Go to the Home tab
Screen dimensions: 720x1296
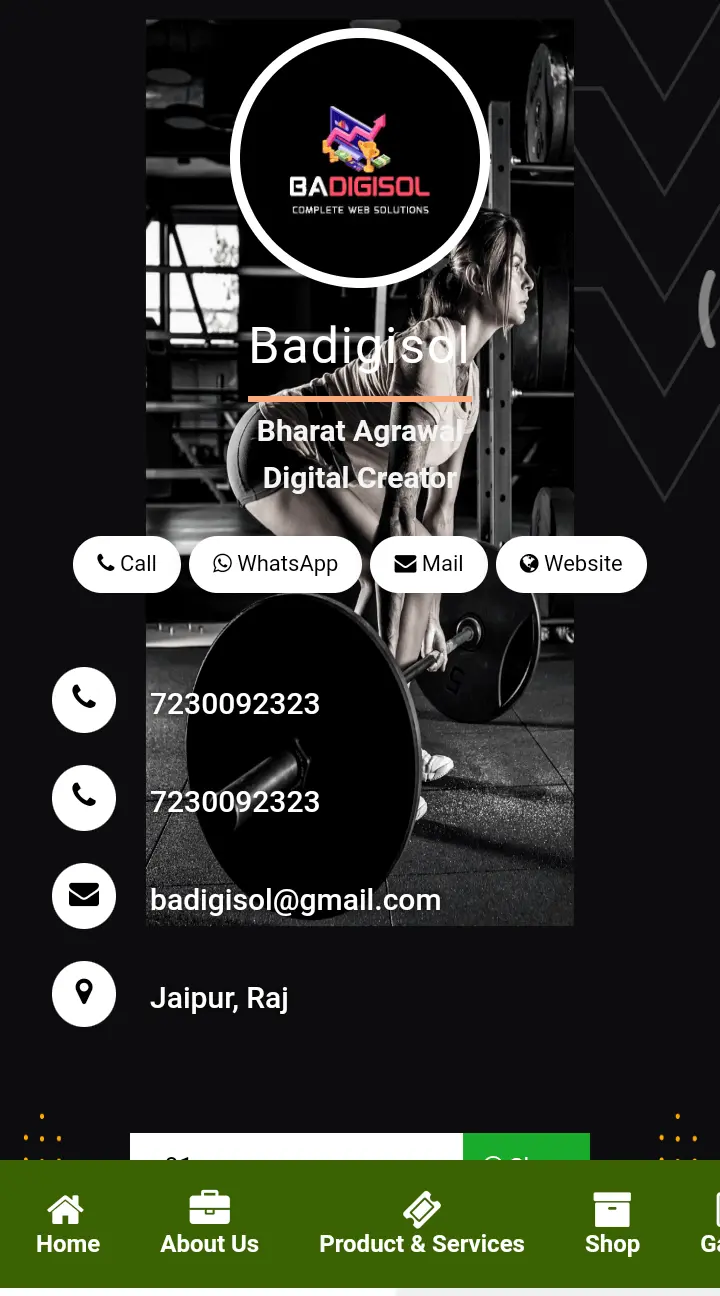(x=68, y=1224)
